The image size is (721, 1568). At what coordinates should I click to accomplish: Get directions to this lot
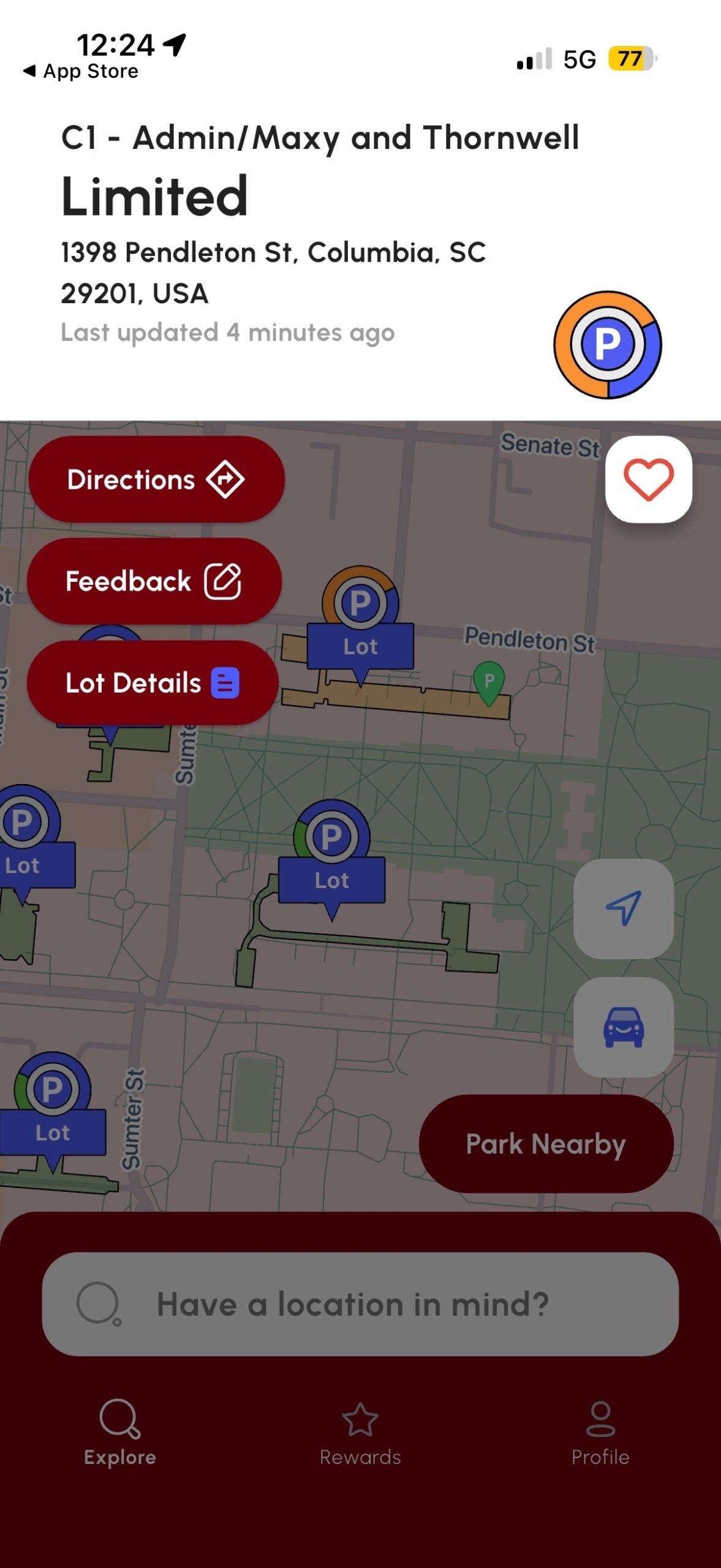(156, 480)
